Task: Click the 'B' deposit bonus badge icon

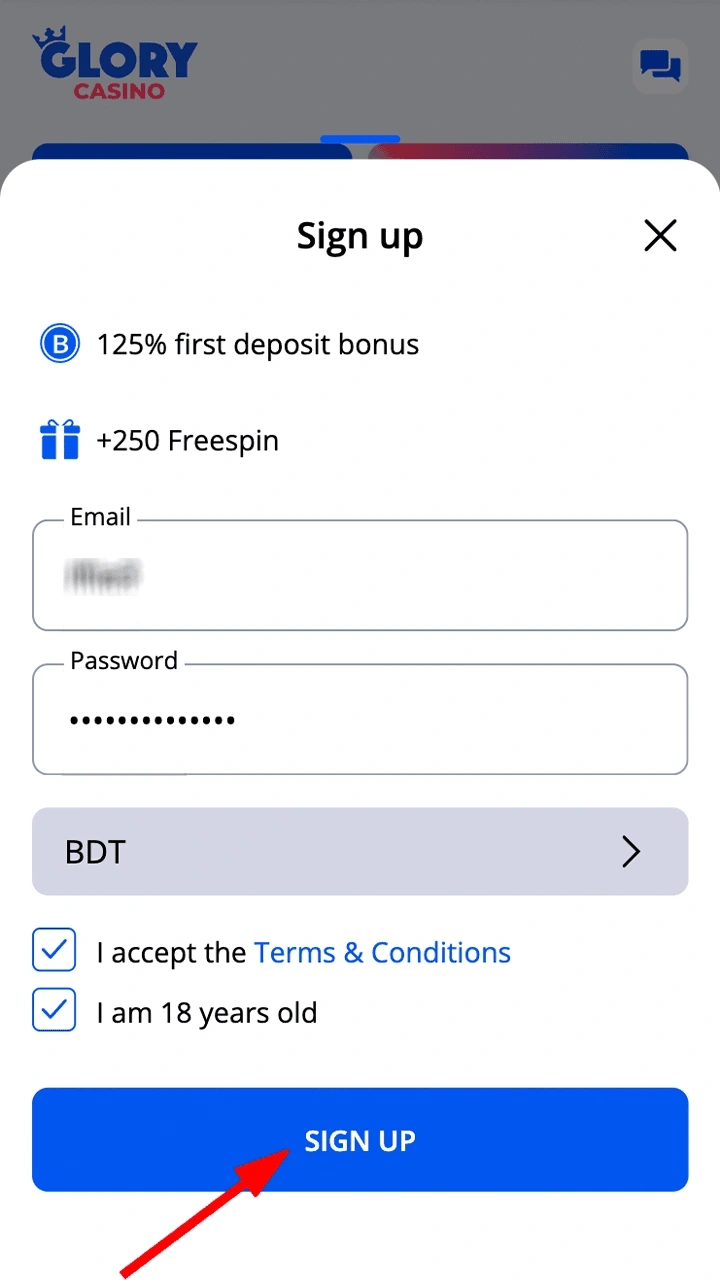Action: 59,343
